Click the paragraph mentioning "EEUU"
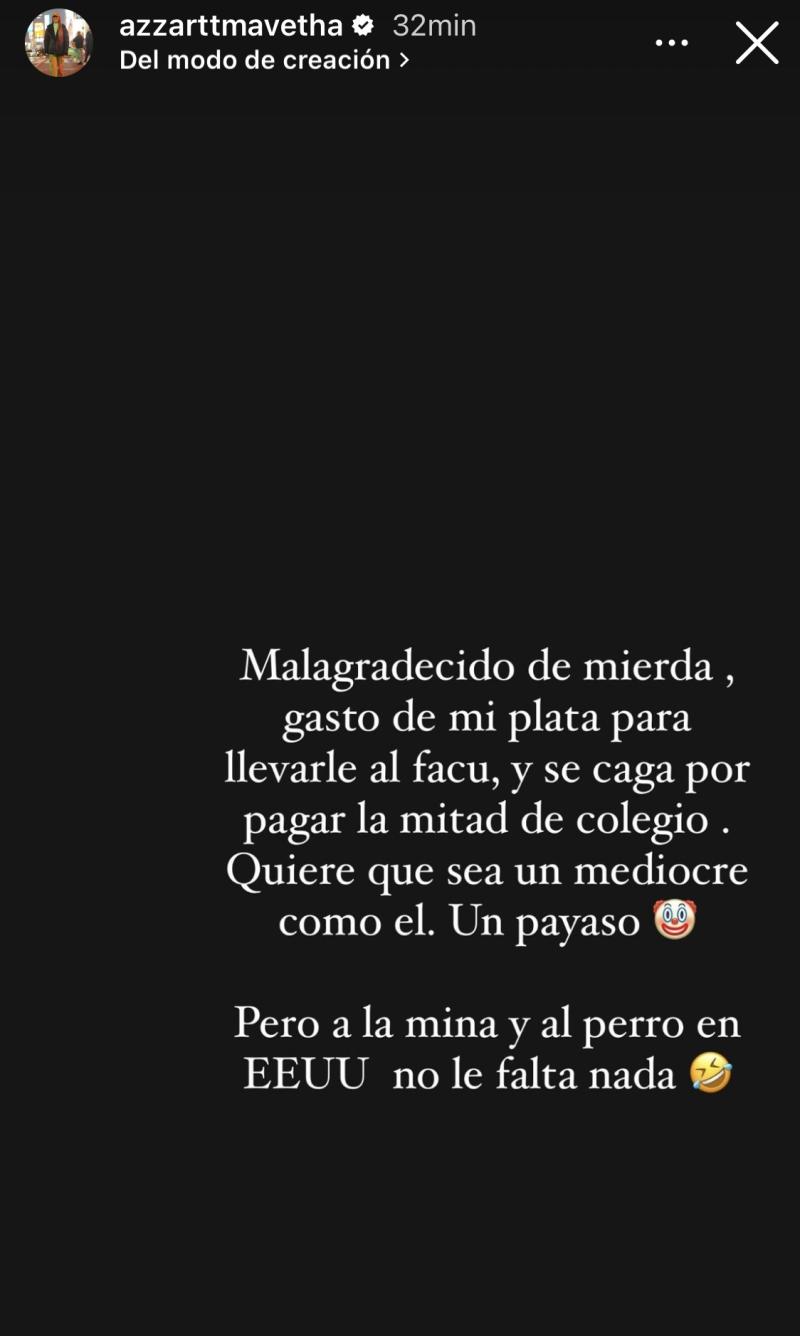 tap(488, 1050)
